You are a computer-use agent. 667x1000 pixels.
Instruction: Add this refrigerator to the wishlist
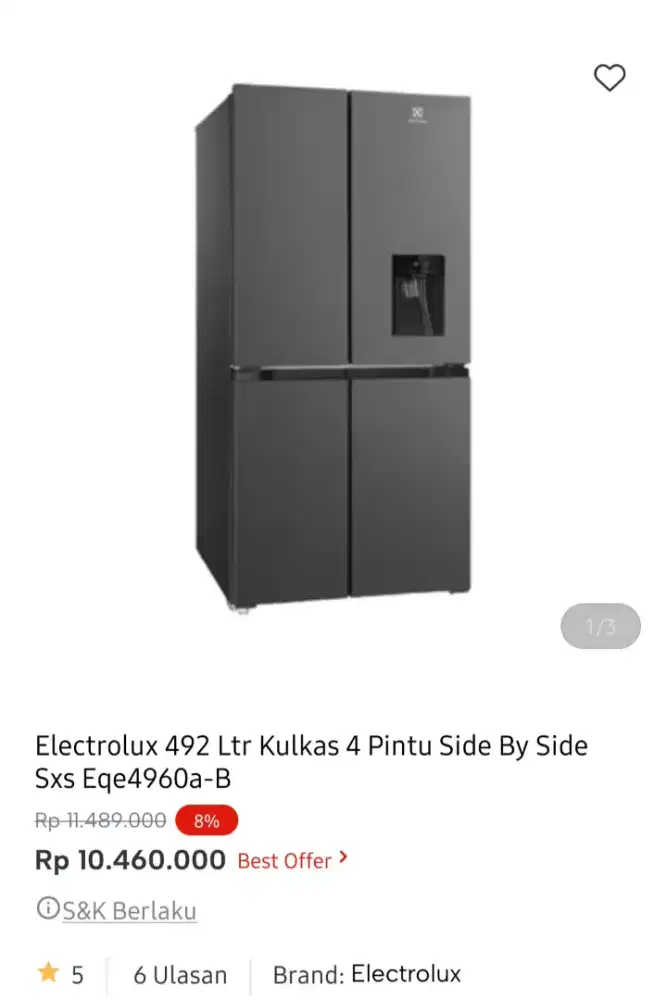[x=609, y=78]
